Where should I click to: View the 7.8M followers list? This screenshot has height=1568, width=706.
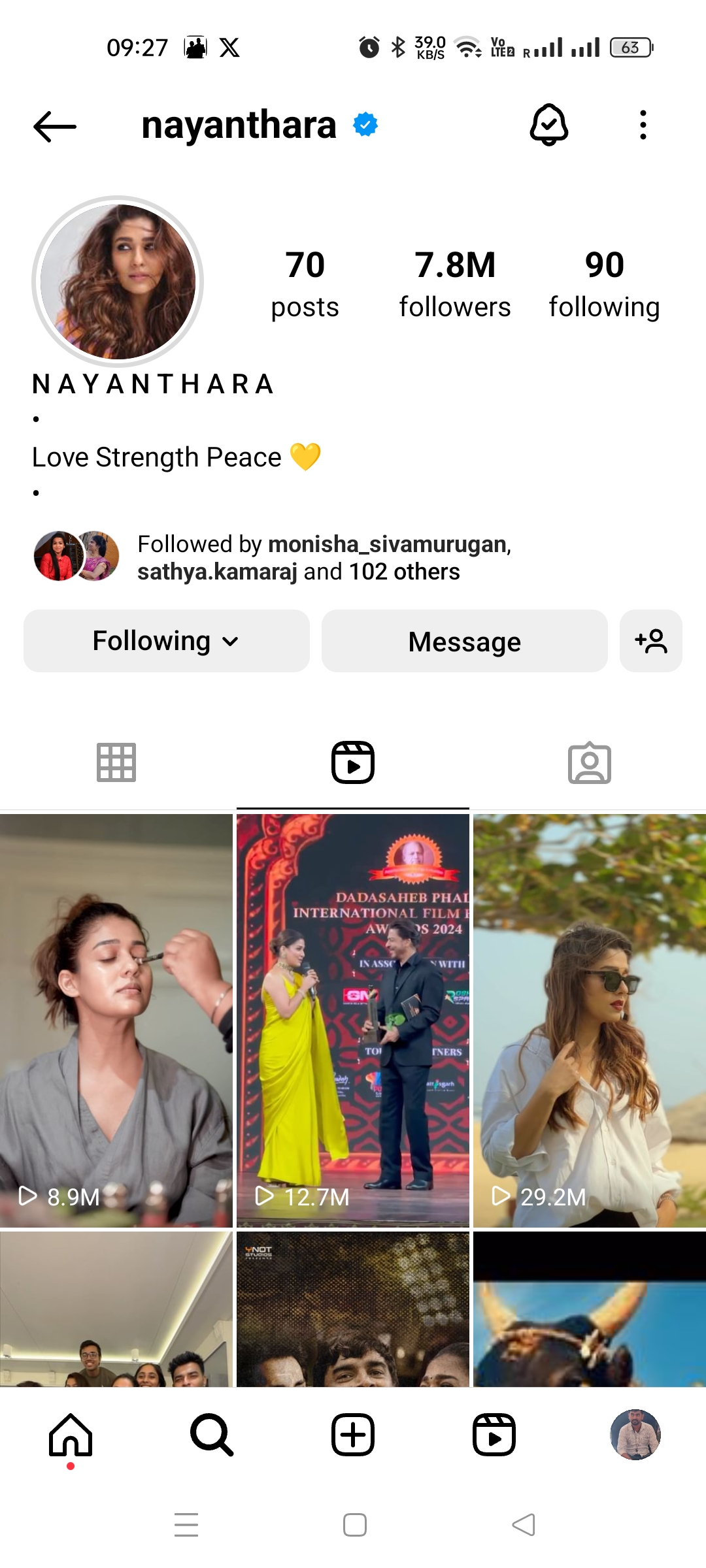pos(455,284)
